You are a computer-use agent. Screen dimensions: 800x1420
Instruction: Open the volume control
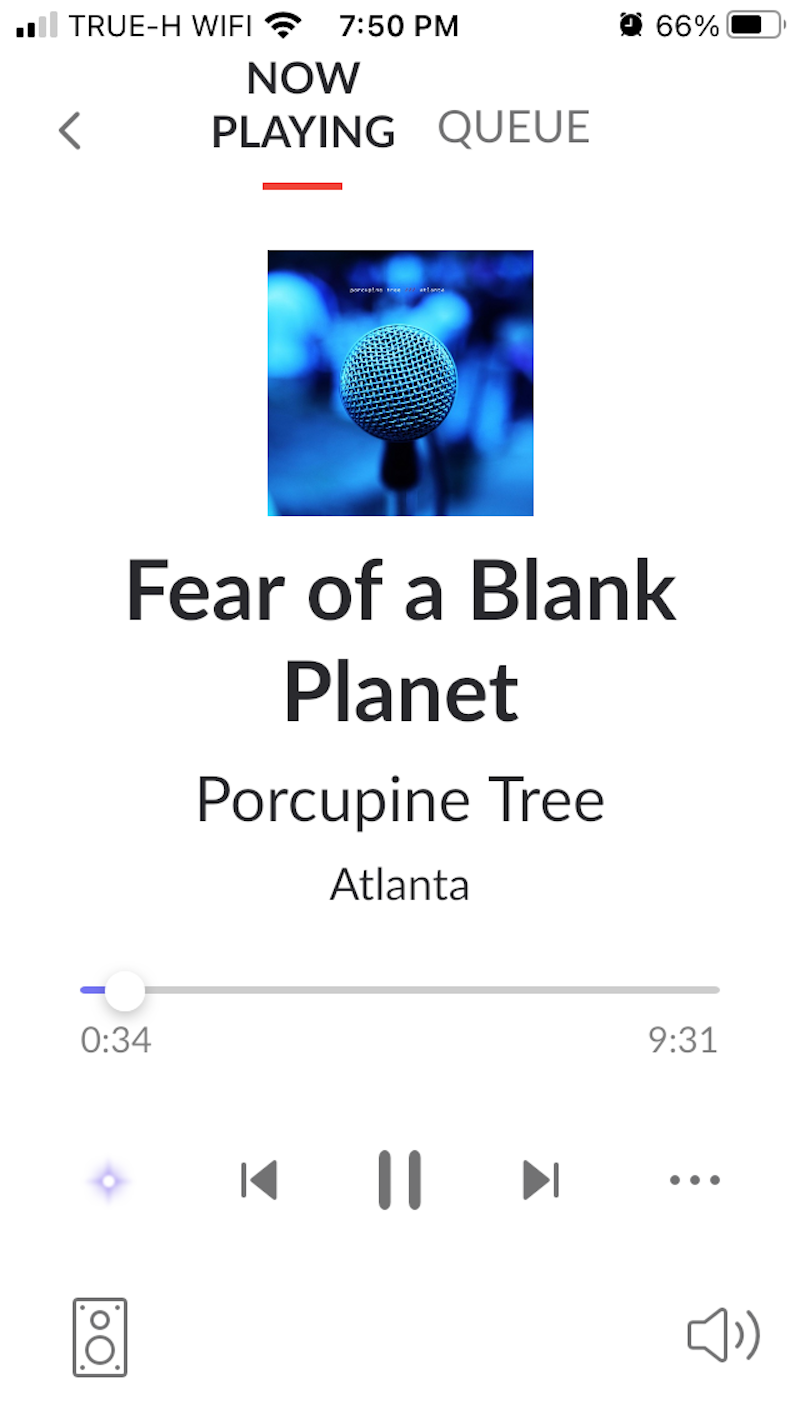pyautogui.click(x=723, y=1336)
